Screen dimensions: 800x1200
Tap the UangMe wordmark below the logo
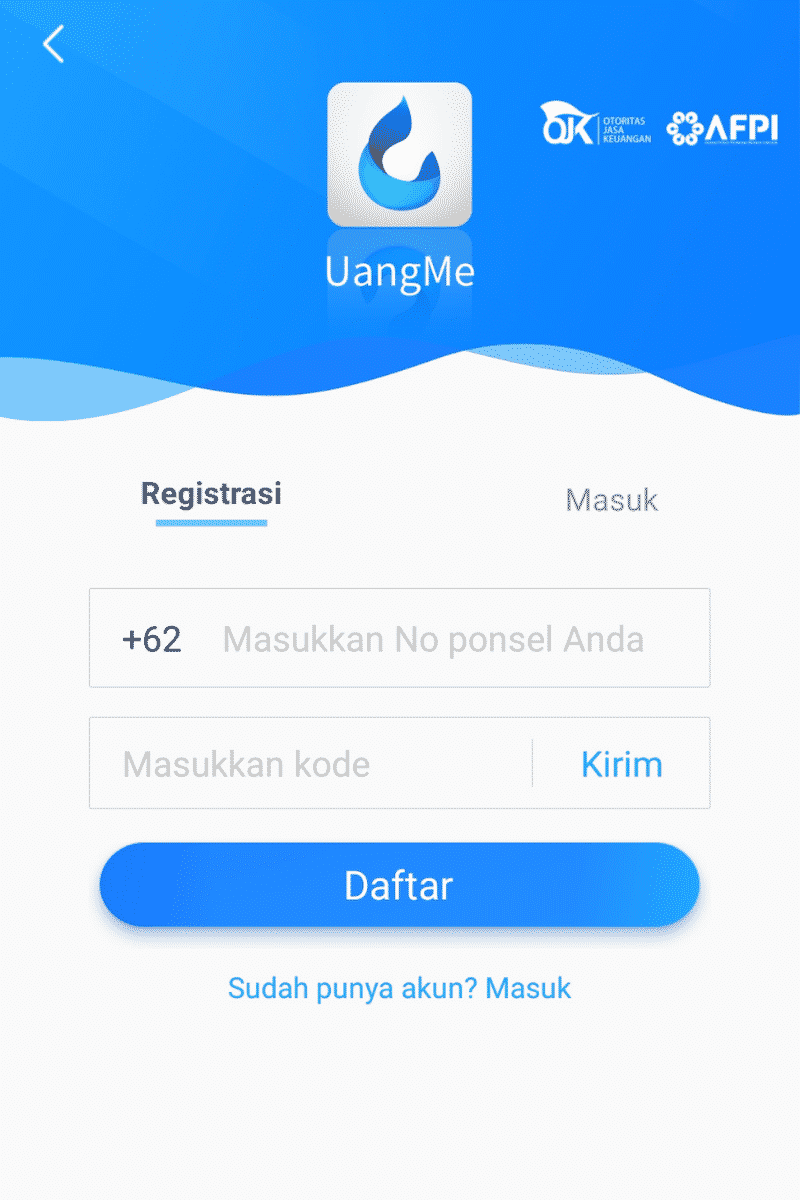(401, 270)
